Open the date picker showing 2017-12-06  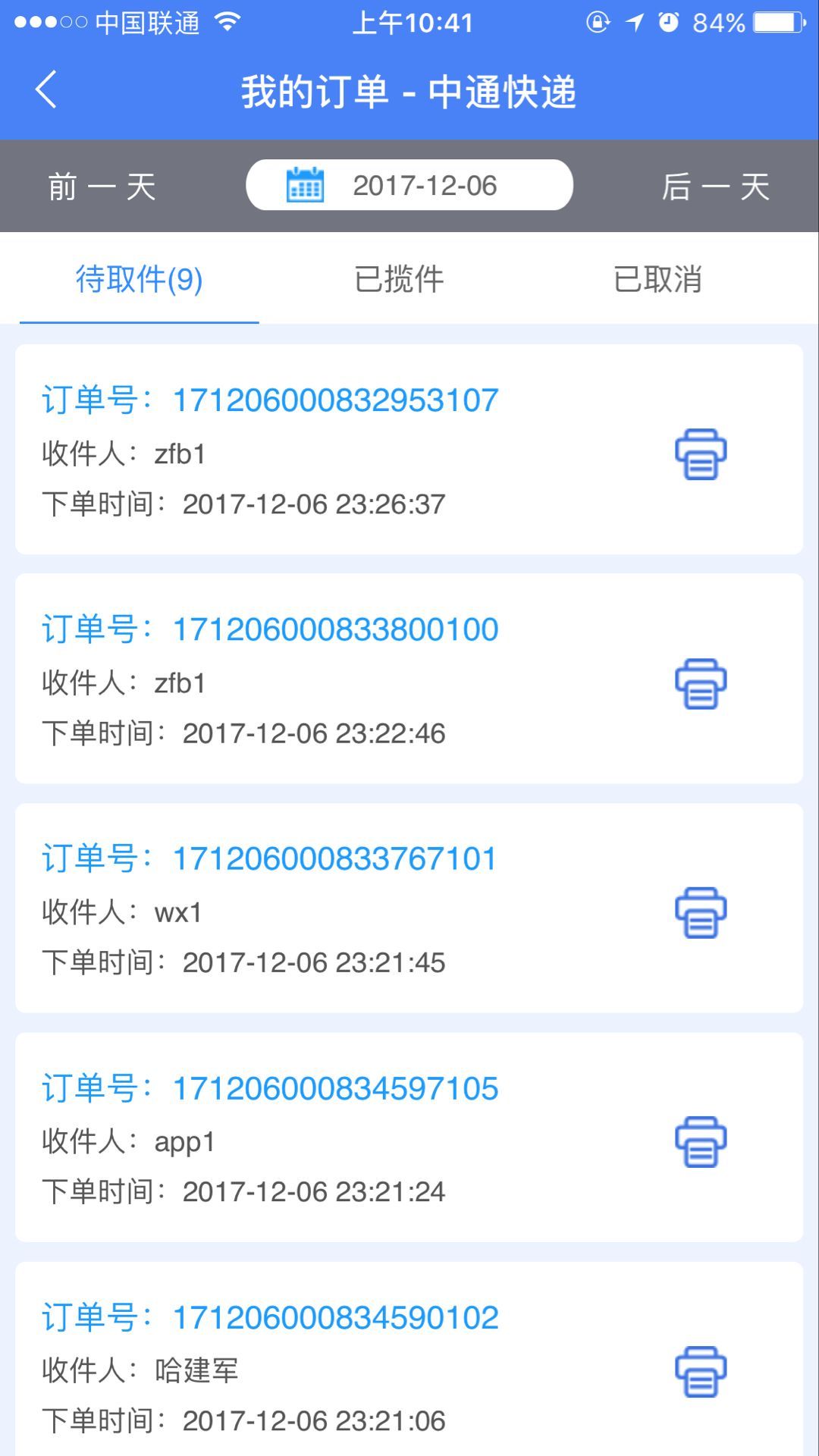coord(409,185)
